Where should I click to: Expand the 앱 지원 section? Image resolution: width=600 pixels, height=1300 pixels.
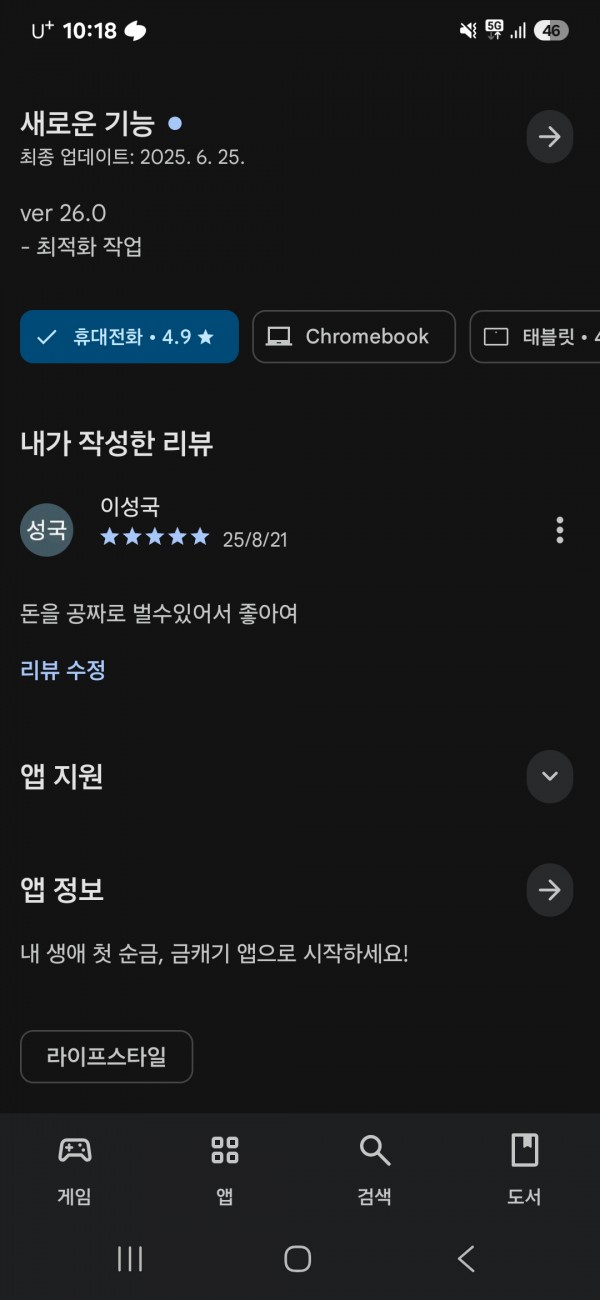point(549,777)
